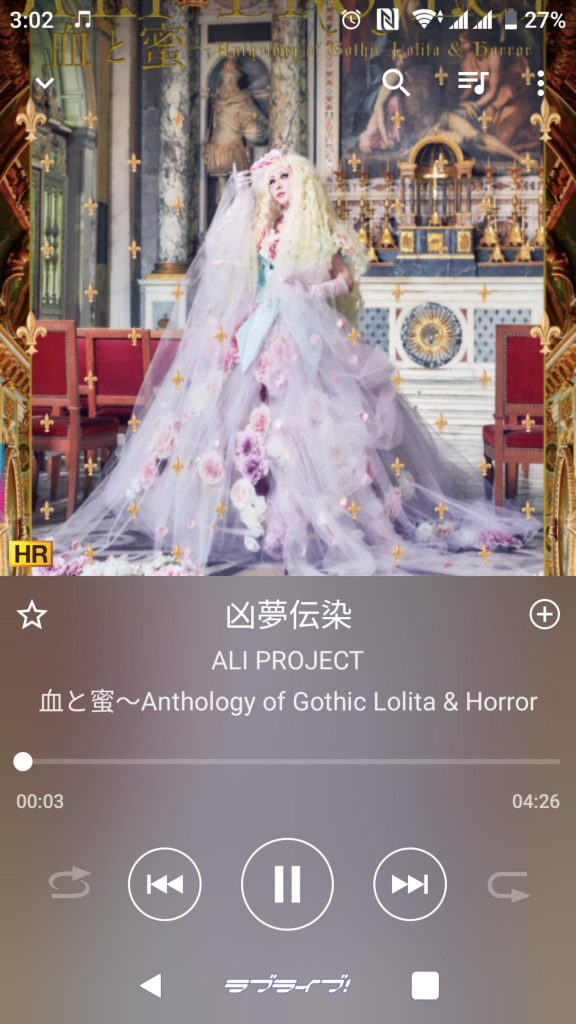576x1024 pixels.
Task: Open the play queue list
Action: pyautogui.click(x=473, y=82)
